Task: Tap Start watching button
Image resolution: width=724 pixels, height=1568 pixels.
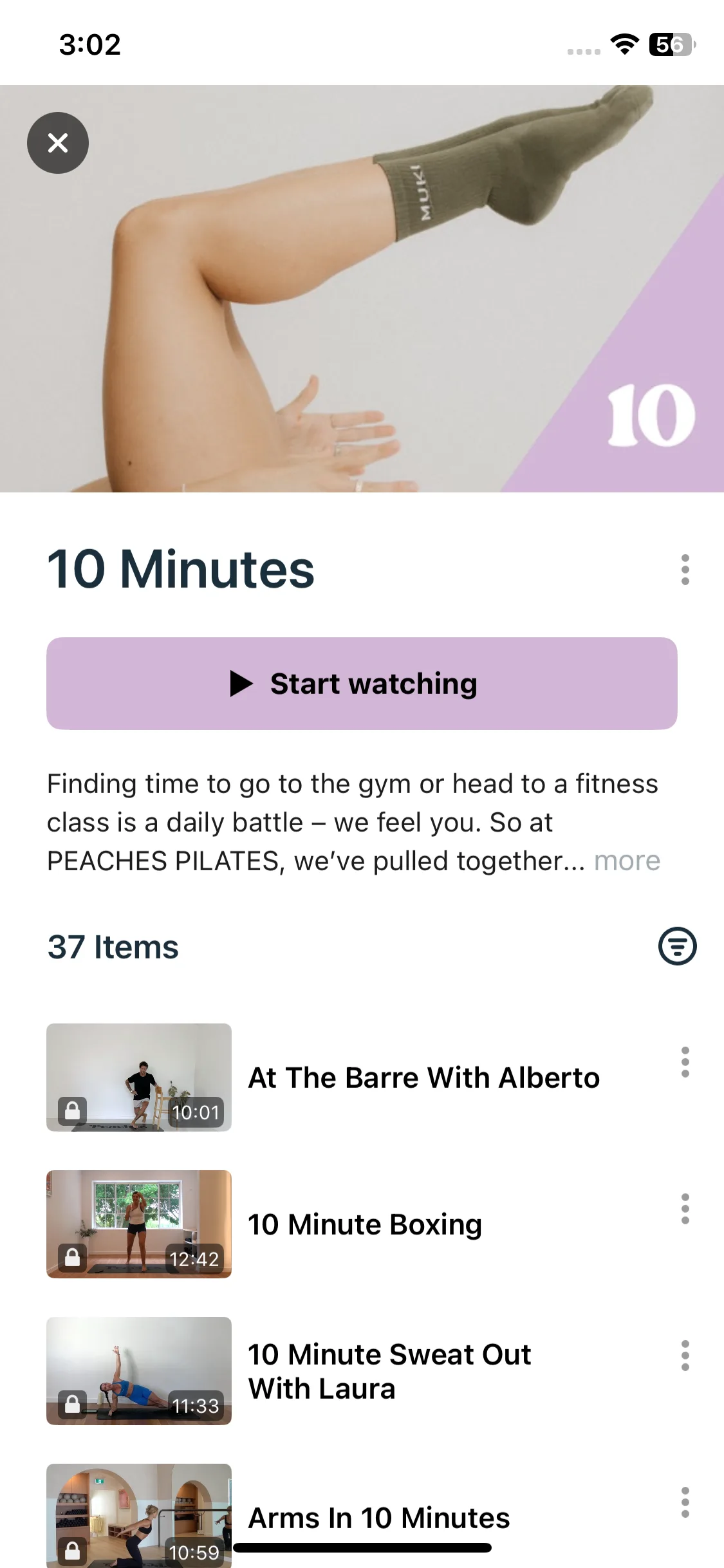Action: point(362,684)
